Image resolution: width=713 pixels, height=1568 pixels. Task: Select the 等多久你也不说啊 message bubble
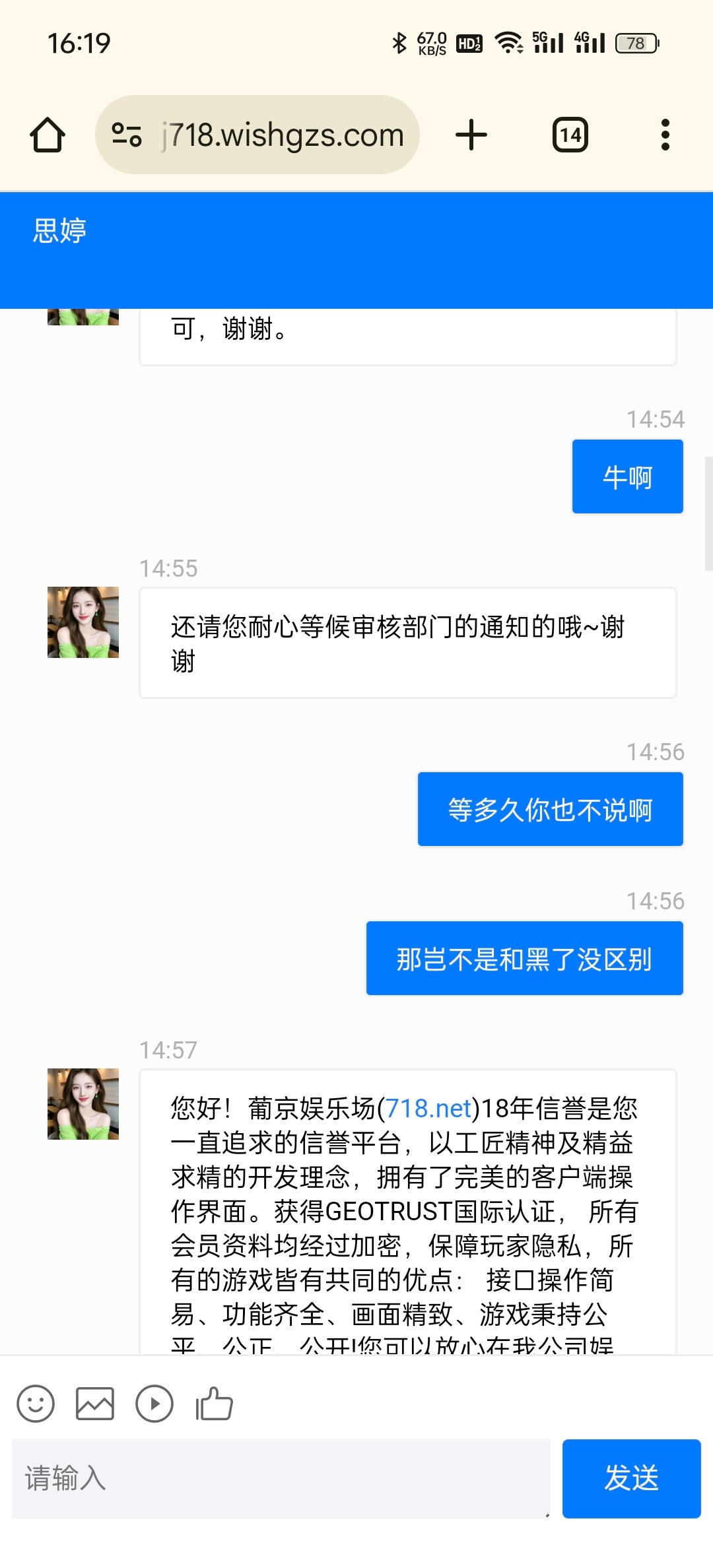click(x=550, y=808)
